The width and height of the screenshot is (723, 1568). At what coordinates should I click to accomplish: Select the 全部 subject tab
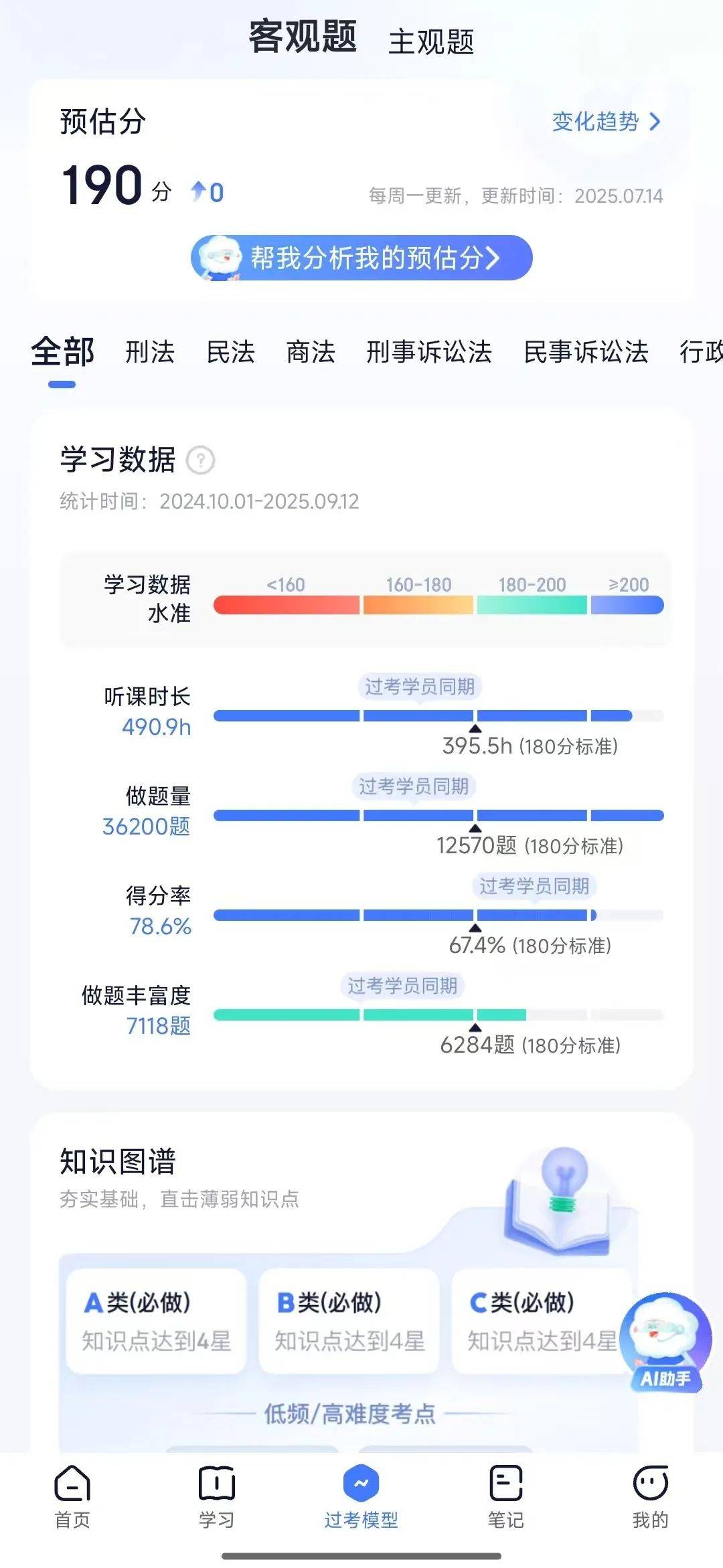[x=62, y=352]
